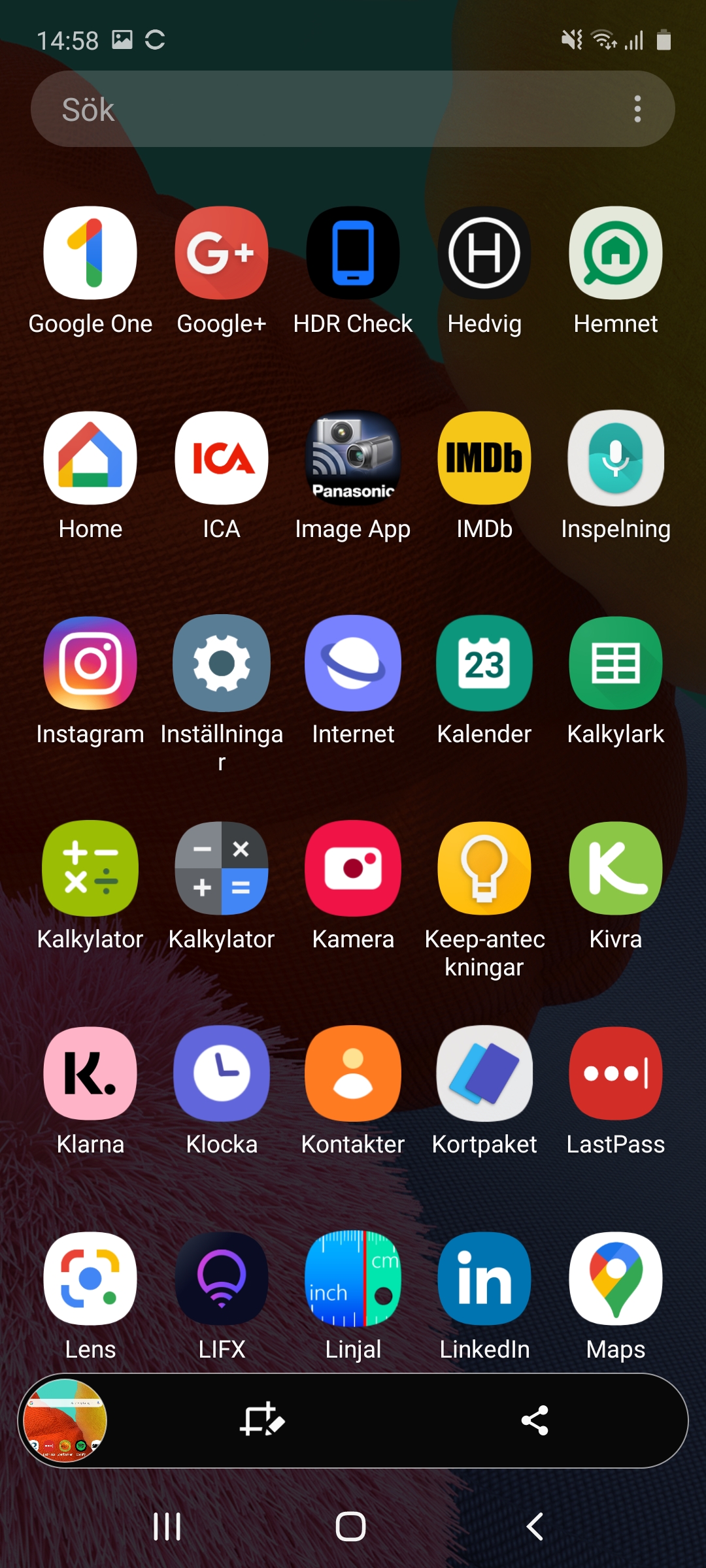
Task: Launch the ICA app
Action: click(x=222, y=458)
